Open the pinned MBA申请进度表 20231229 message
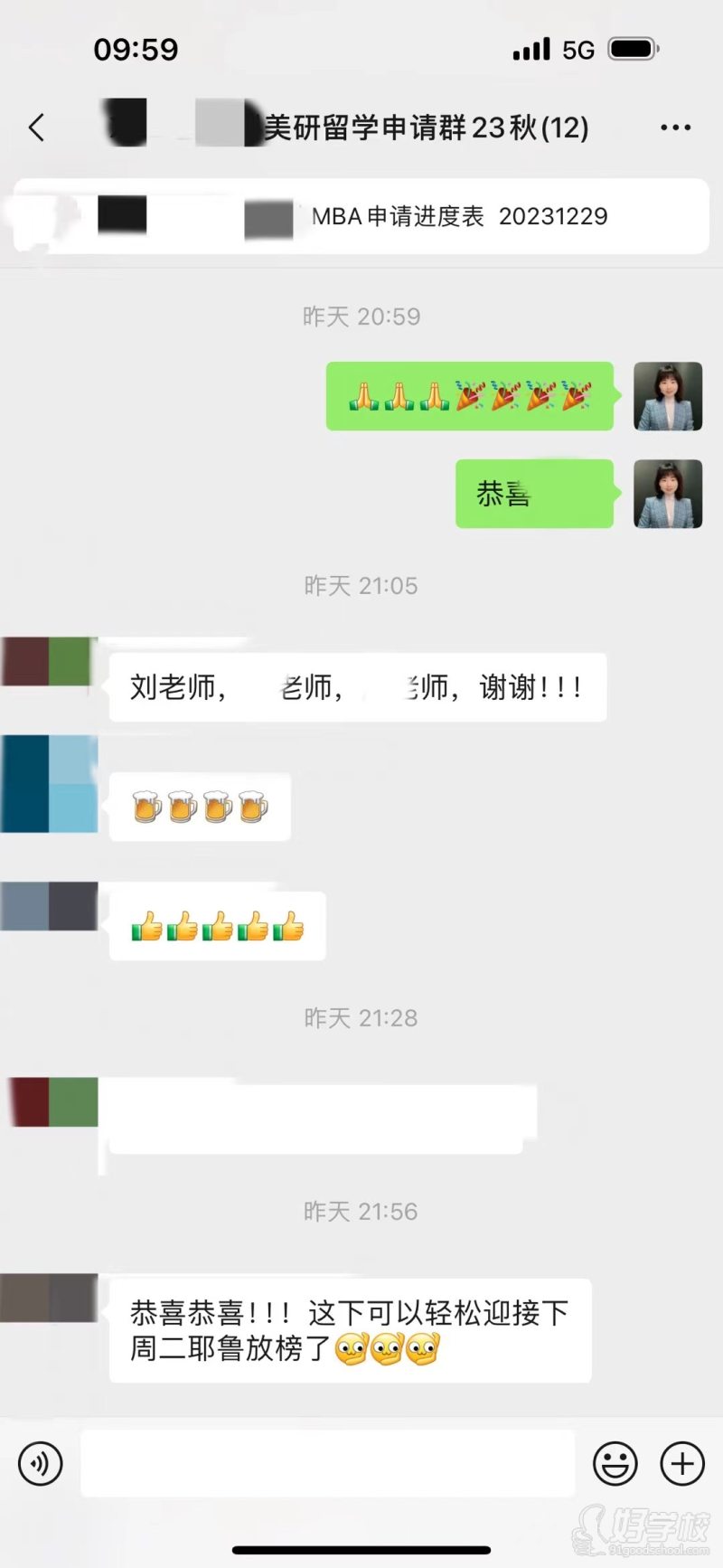 tap(361, 217)
